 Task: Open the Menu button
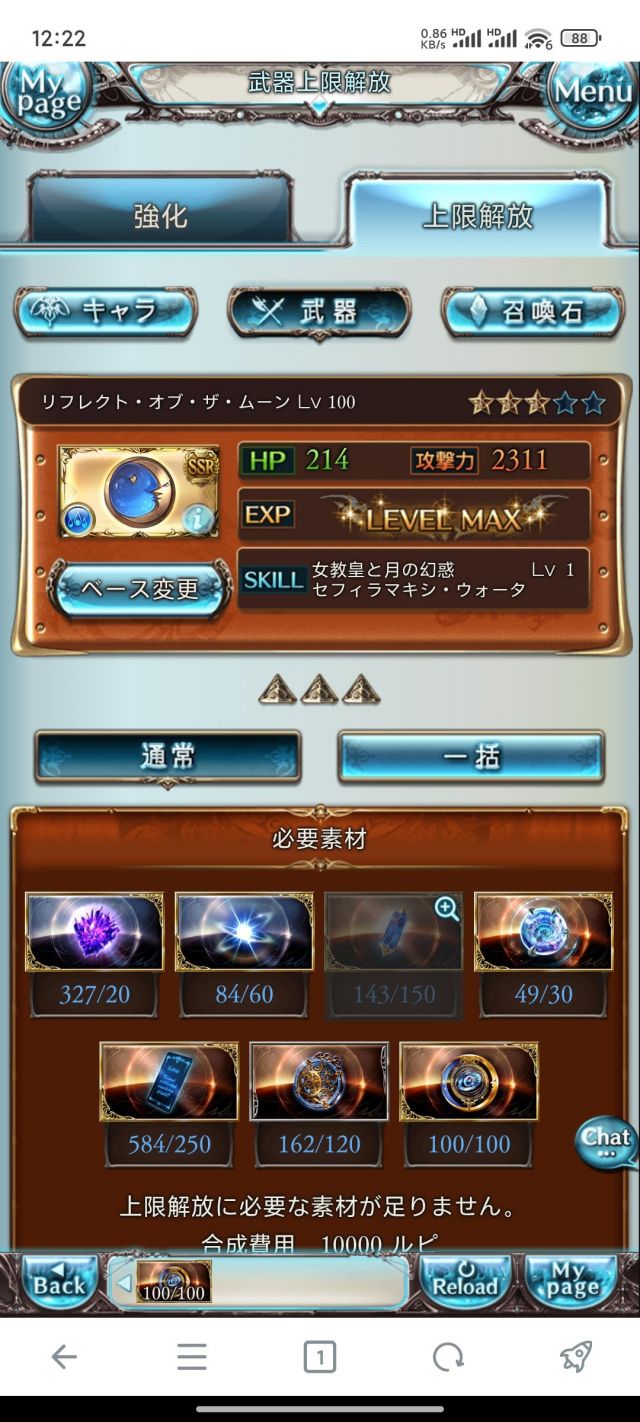[x=593, y=92]
